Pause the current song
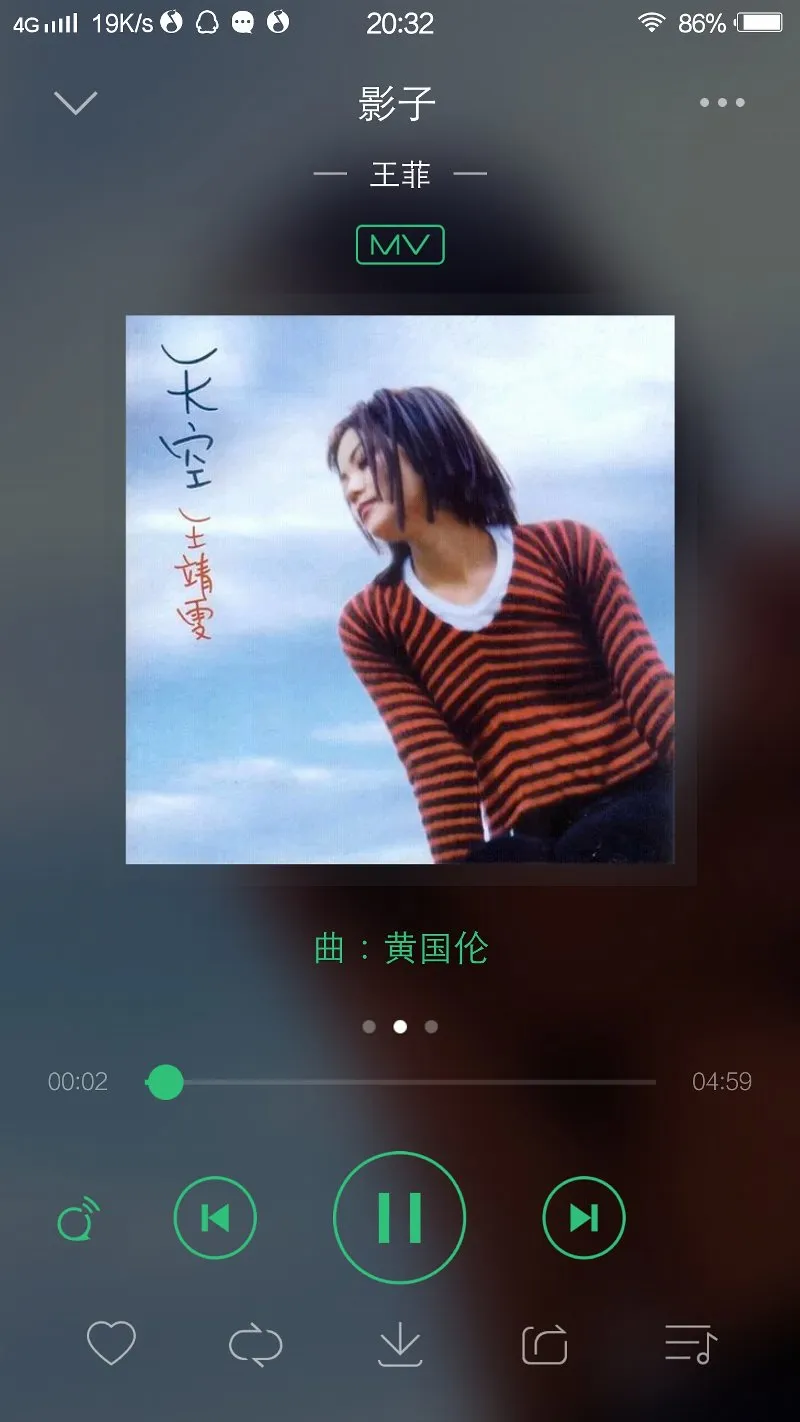 399,1217
